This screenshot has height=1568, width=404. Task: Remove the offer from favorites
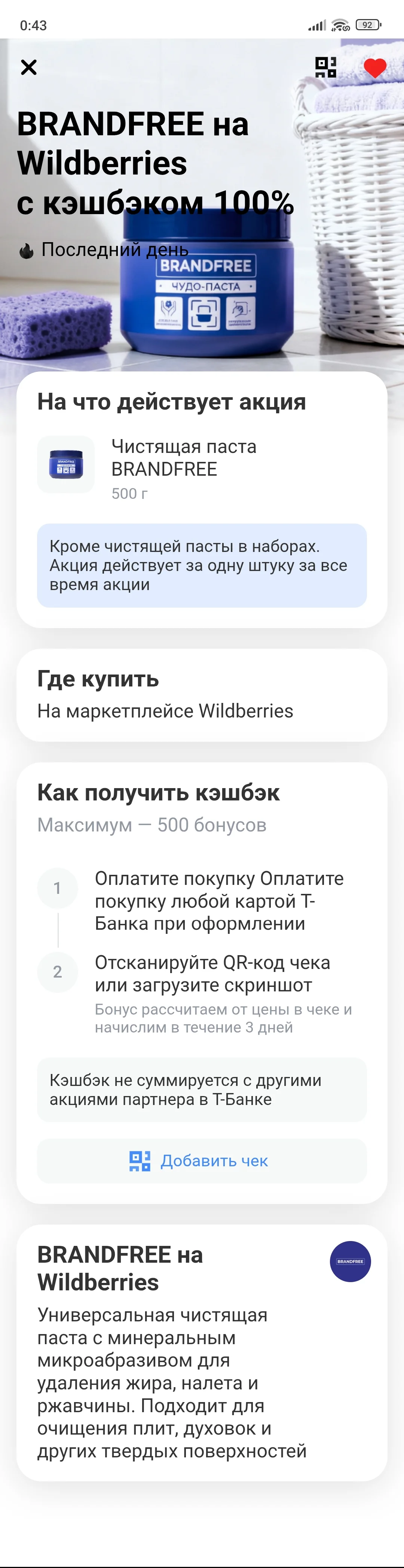375,68
